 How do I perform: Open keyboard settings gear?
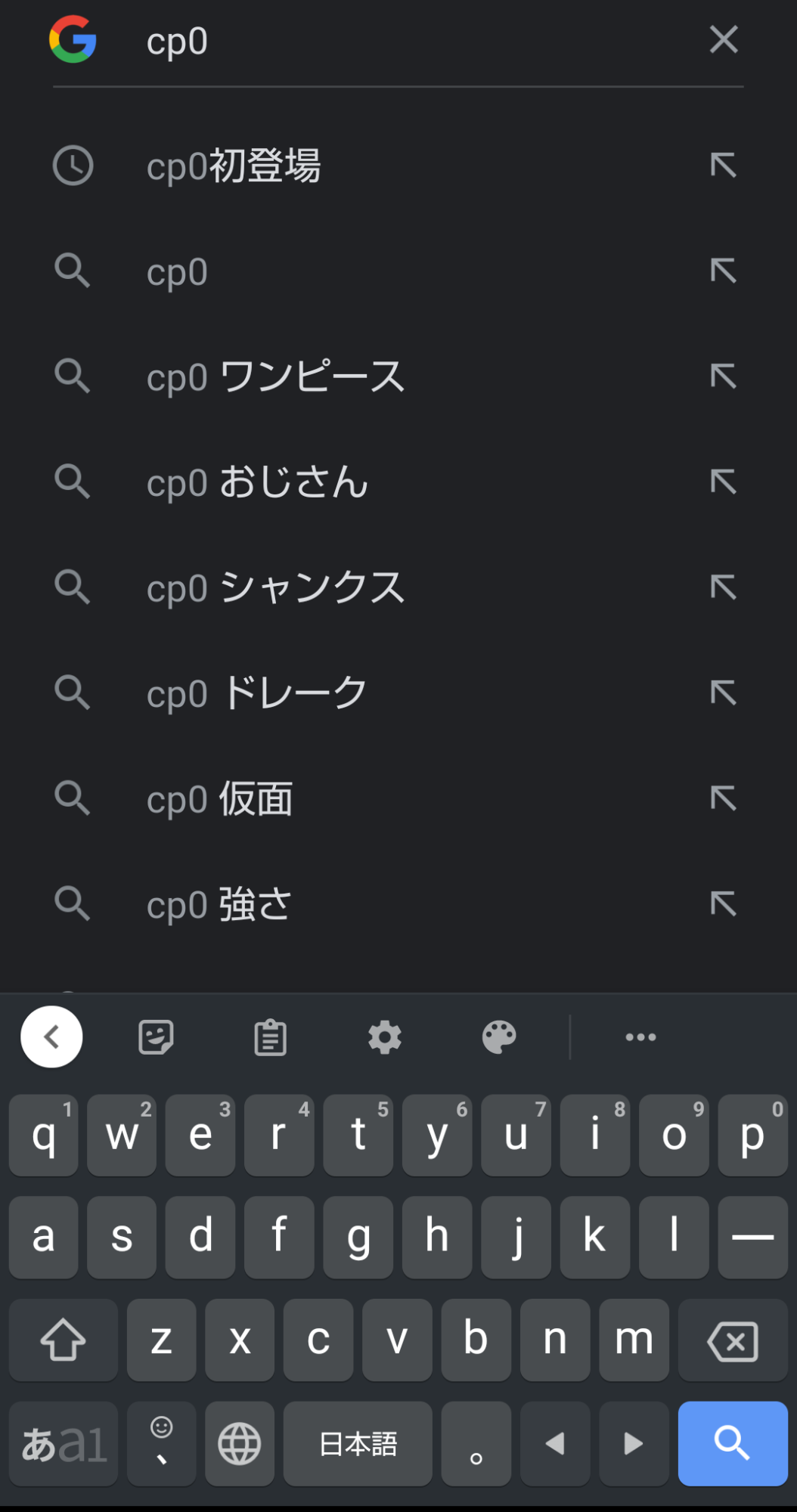tap(385, 1036)
